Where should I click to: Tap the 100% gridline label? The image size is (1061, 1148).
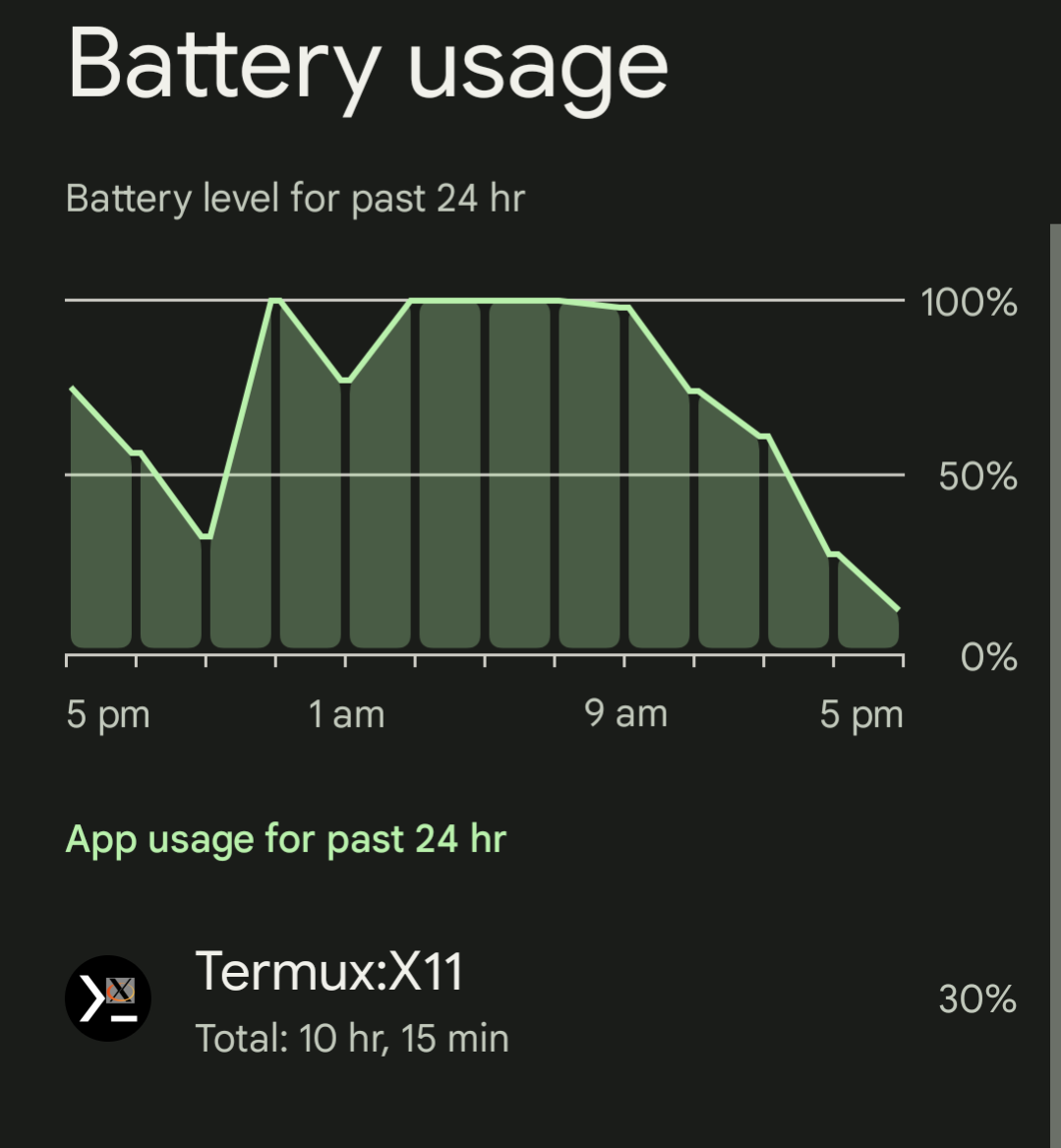click(x=969, y=305)
